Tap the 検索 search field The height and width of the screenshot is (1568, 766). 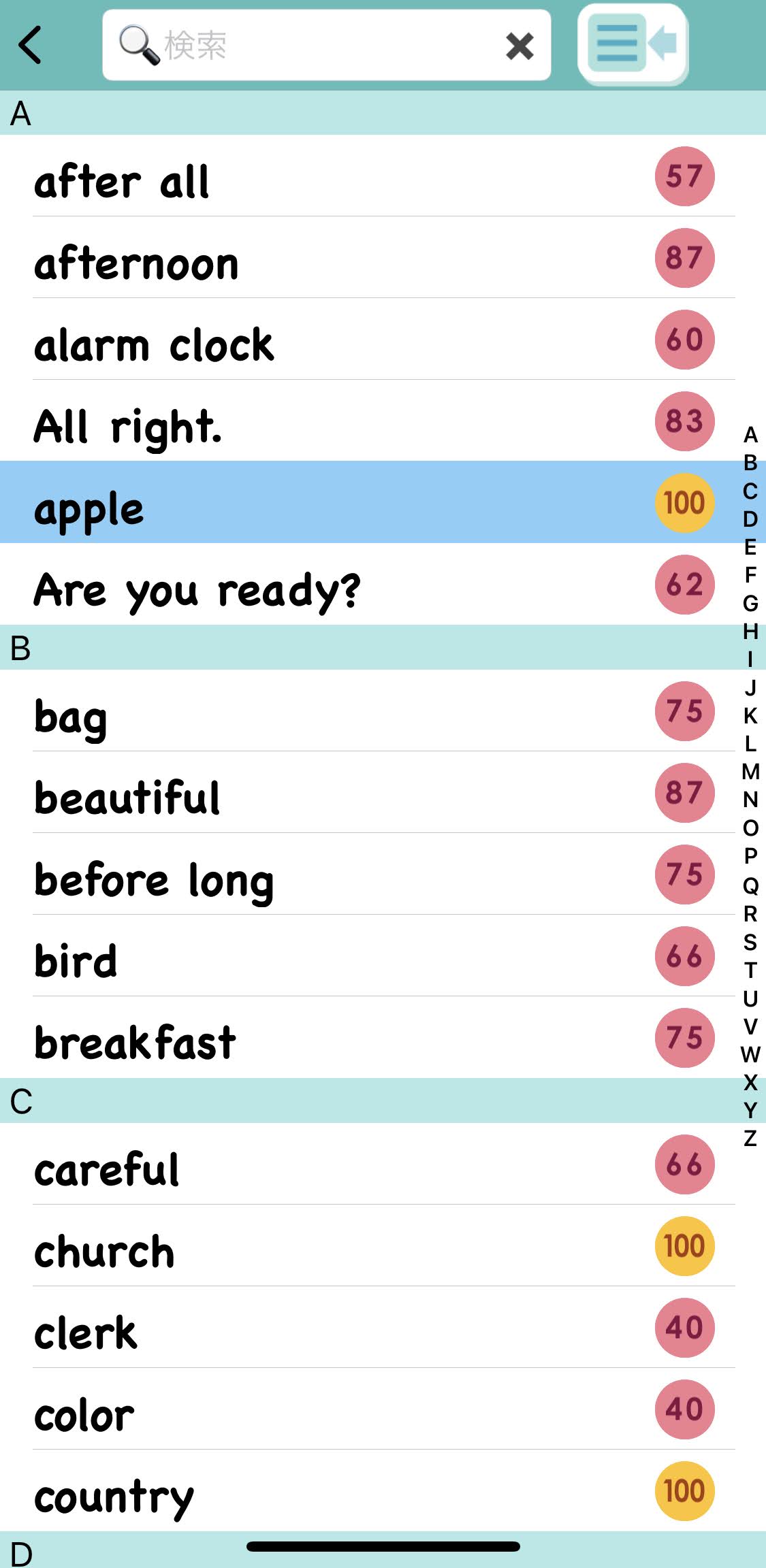(306, 45)
